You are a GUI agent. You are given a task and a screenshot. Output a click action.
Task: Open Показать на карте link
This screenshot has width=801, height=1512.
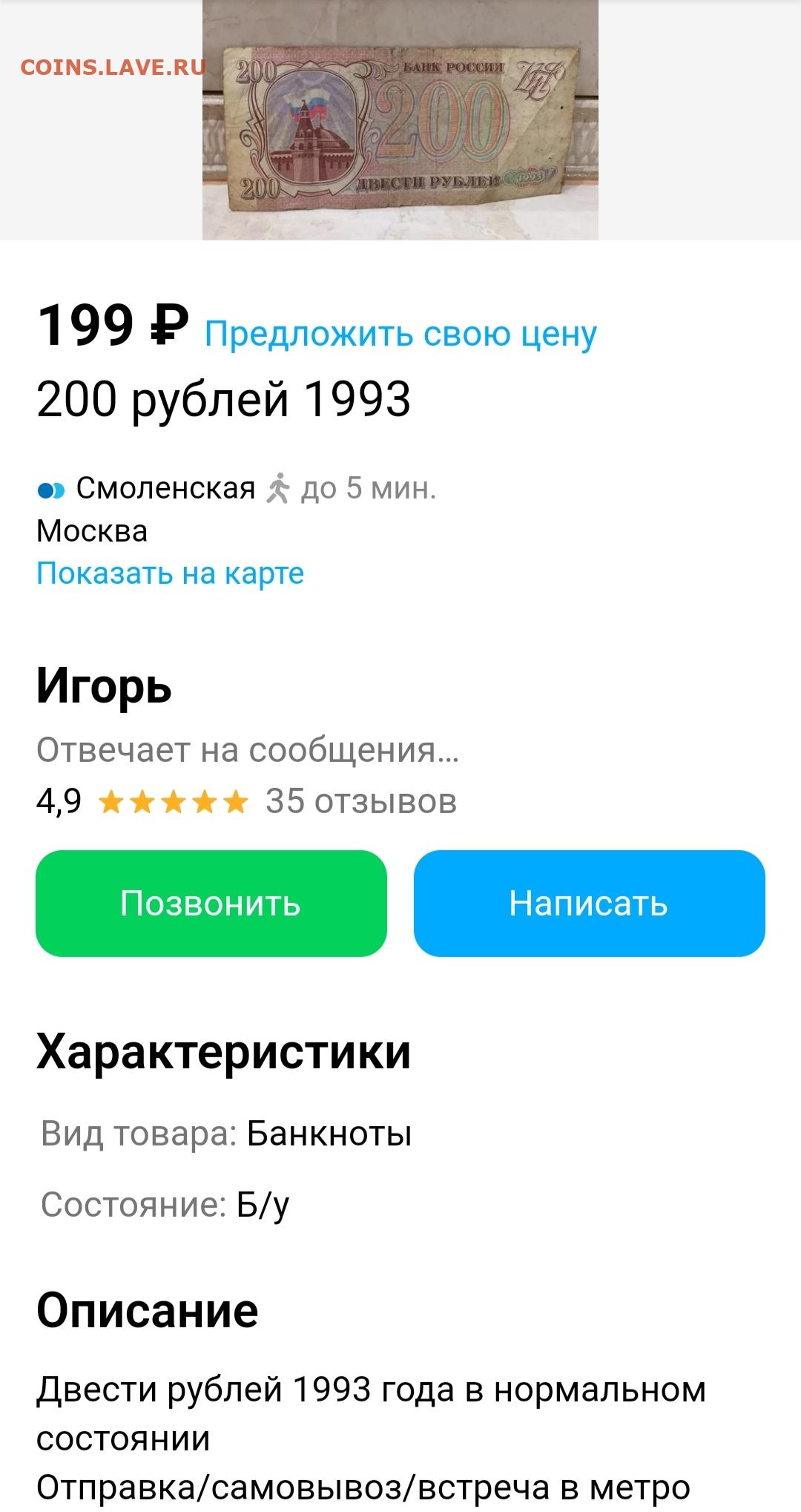[x=171, y=573]
